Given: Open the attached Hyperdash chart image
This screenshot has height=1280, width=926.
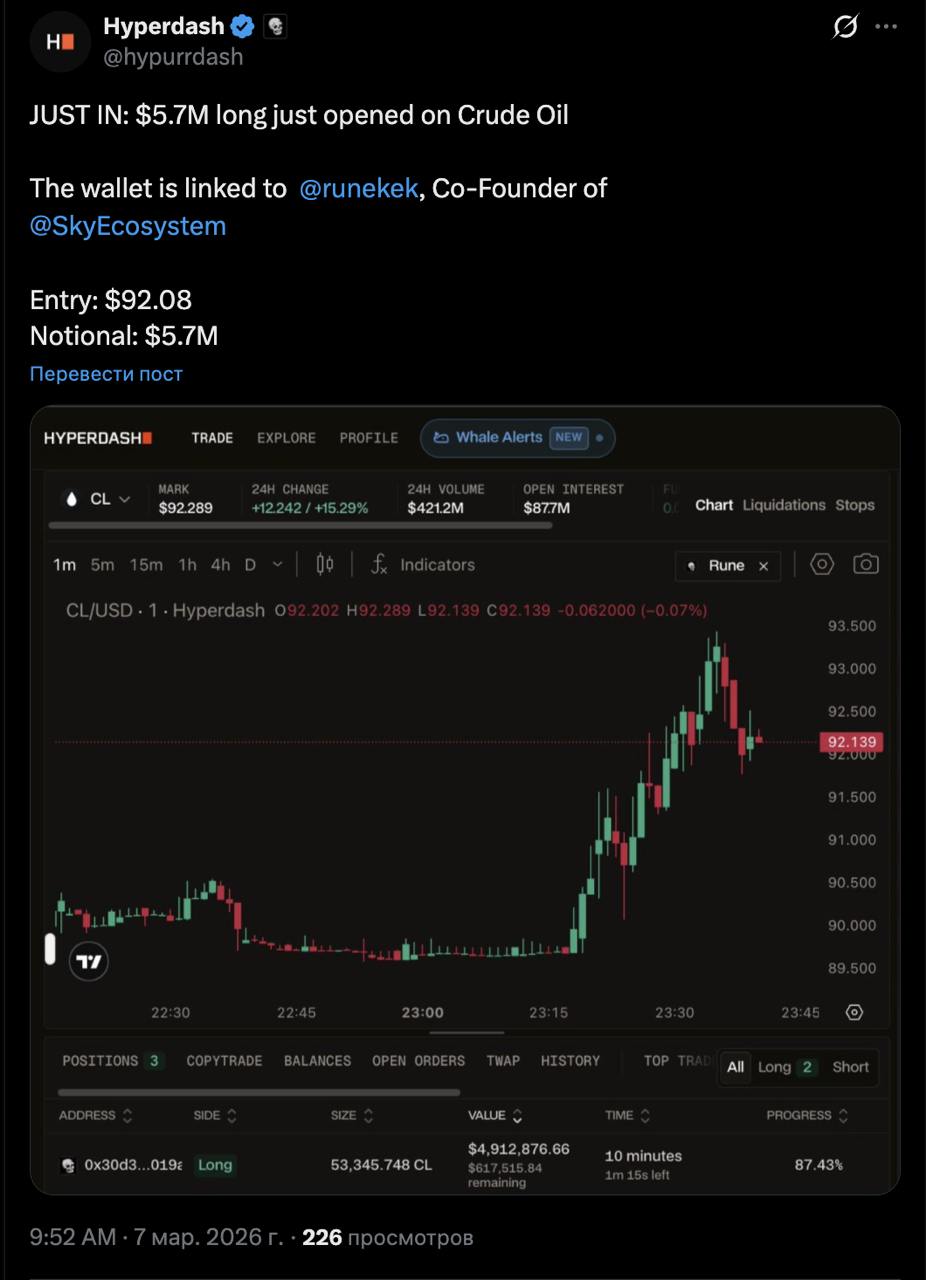Looking at the screenshot, I should click(x=465, y=800).
